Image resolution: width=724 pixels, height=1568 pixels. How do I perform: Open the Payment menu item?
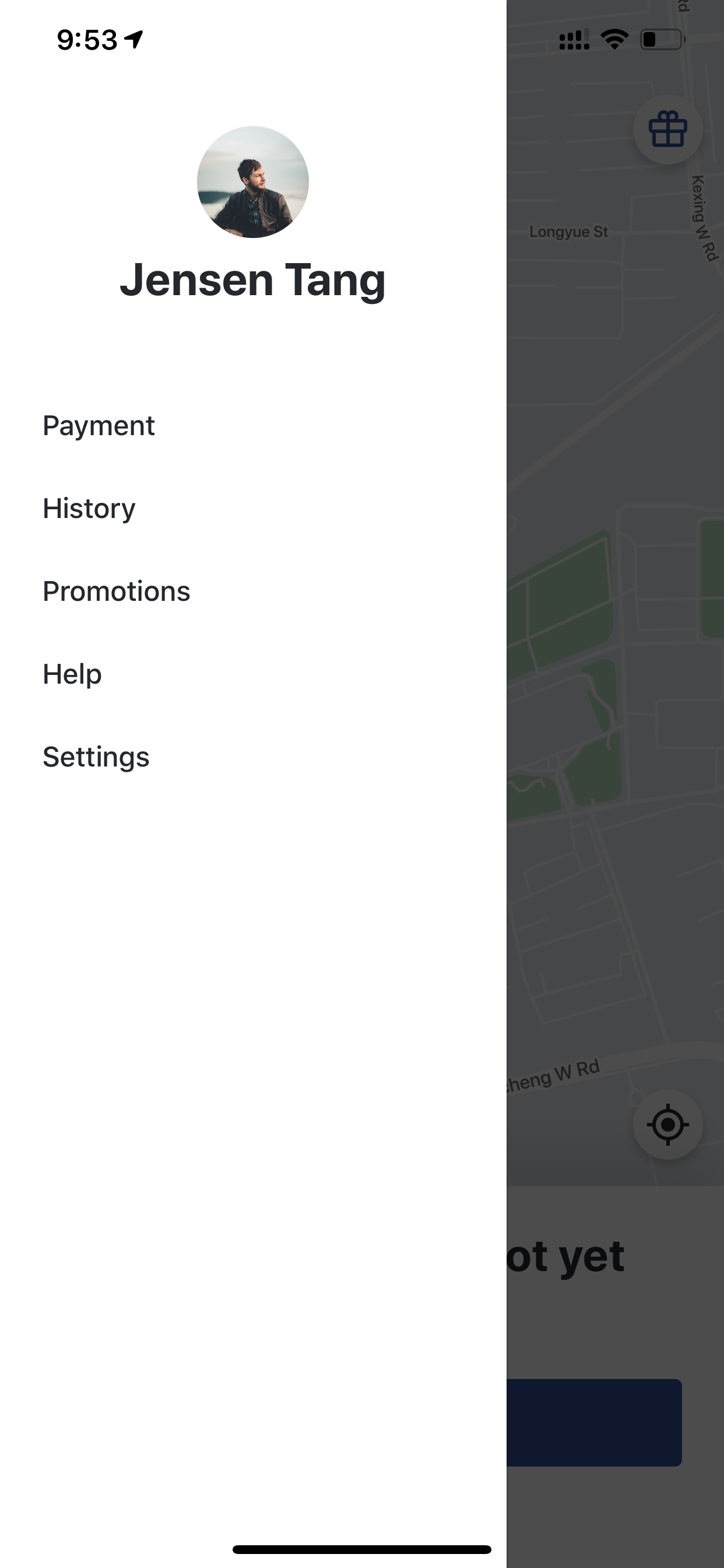(99, 425)
